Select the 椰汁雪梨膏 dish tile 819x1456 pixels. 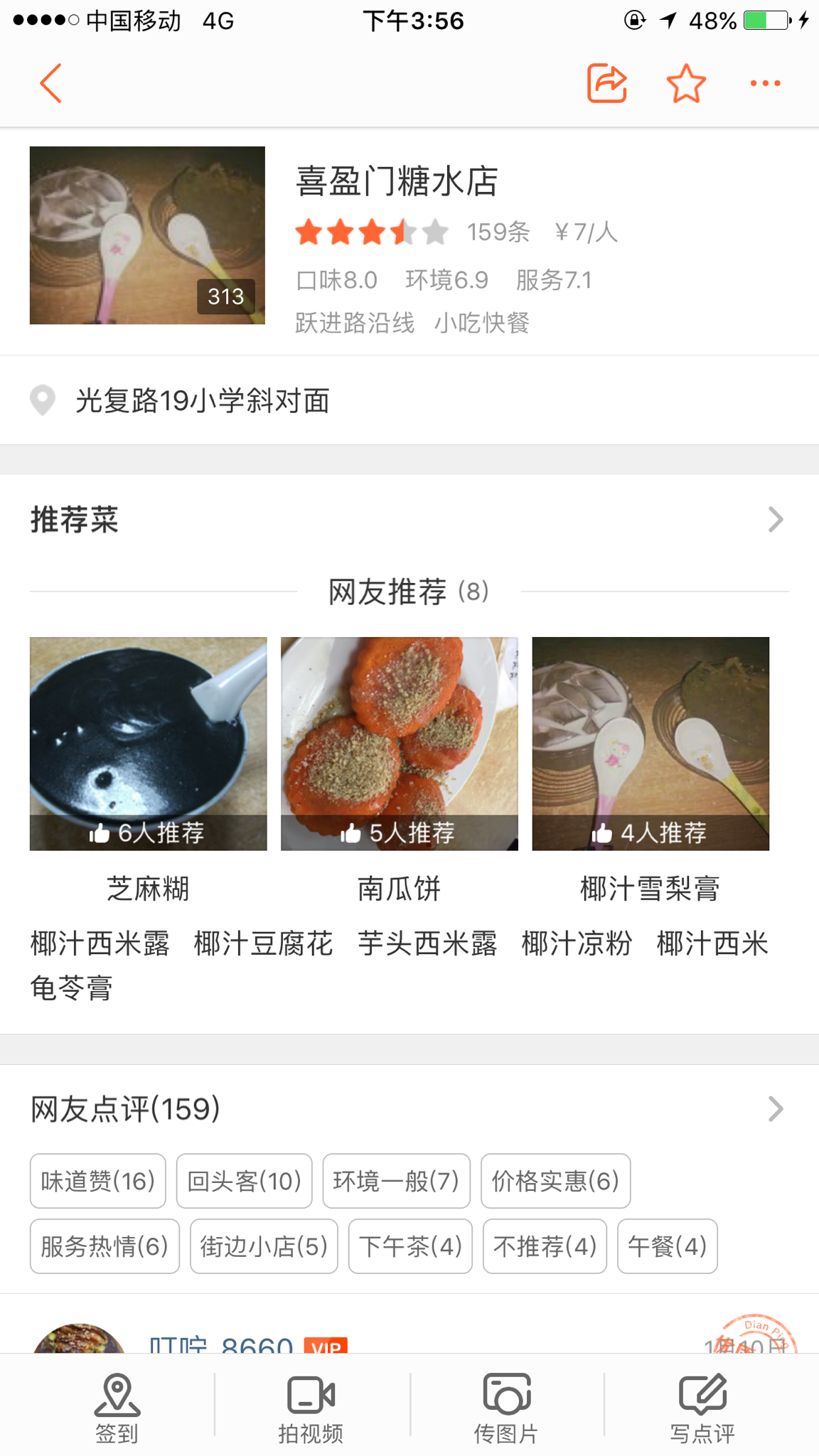[651, 744]
